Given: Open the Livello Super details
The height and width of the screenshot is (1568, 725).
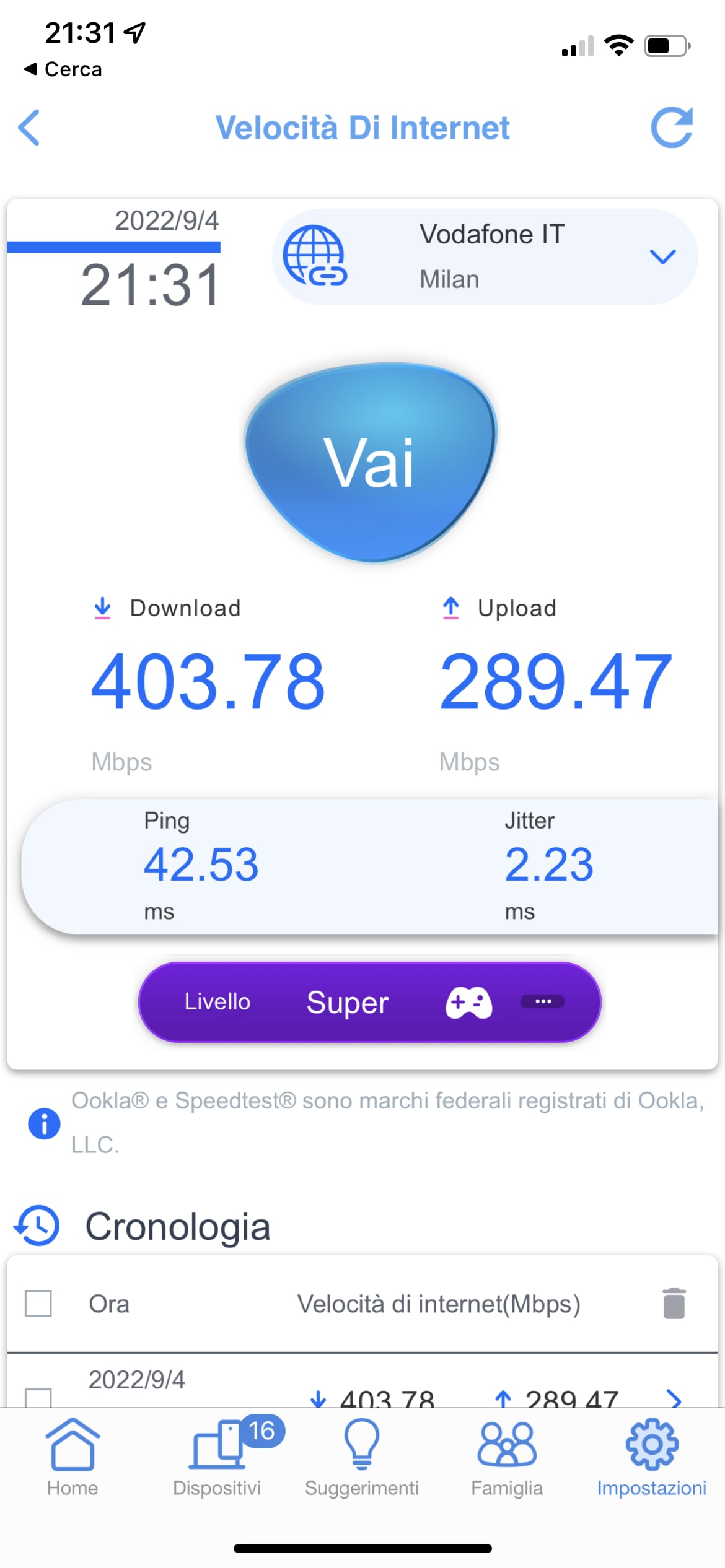Looking at the screenshot, I should coord(542,1001).
